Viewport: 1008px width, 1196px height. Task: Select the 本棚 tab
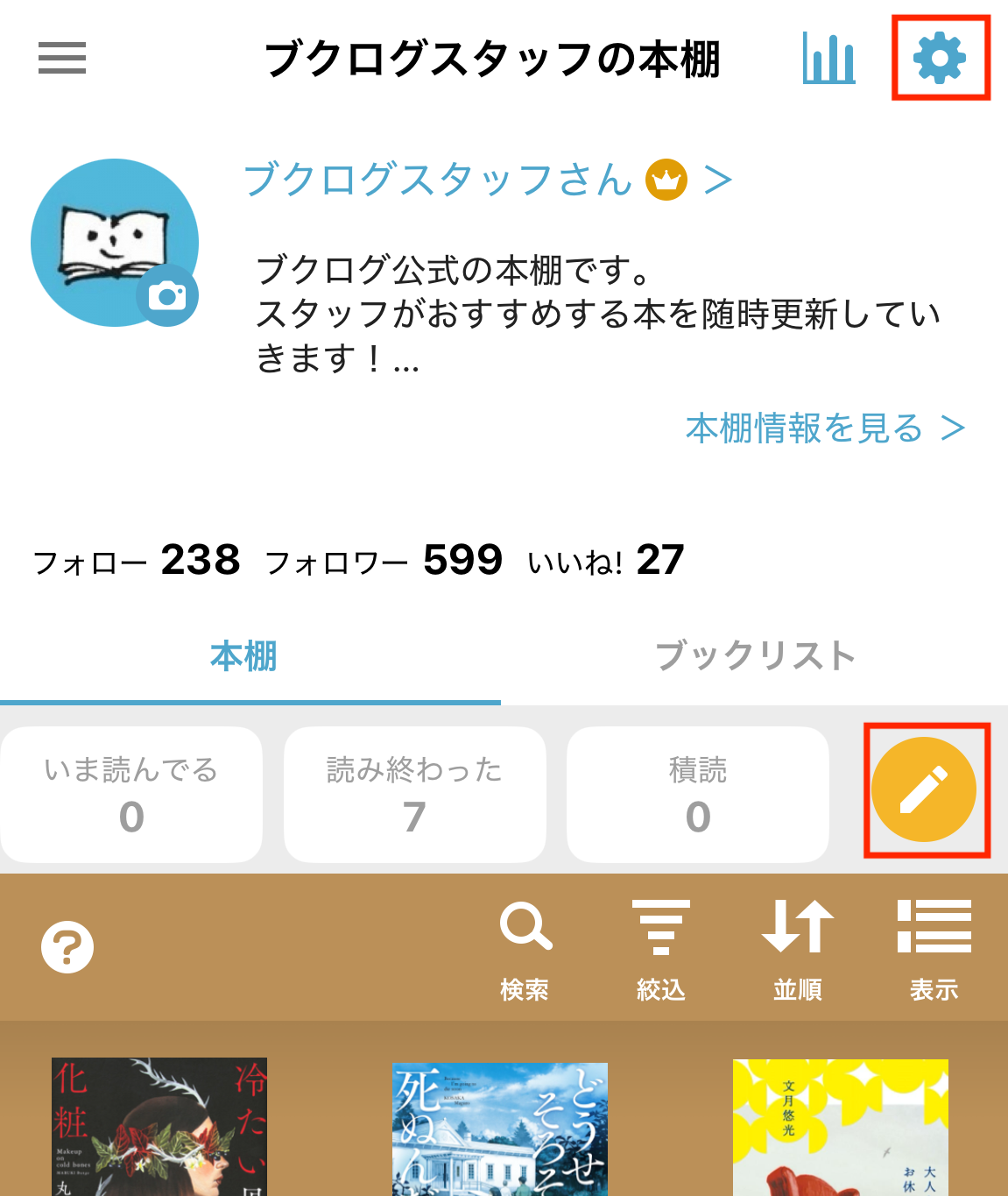click(244, 656)
